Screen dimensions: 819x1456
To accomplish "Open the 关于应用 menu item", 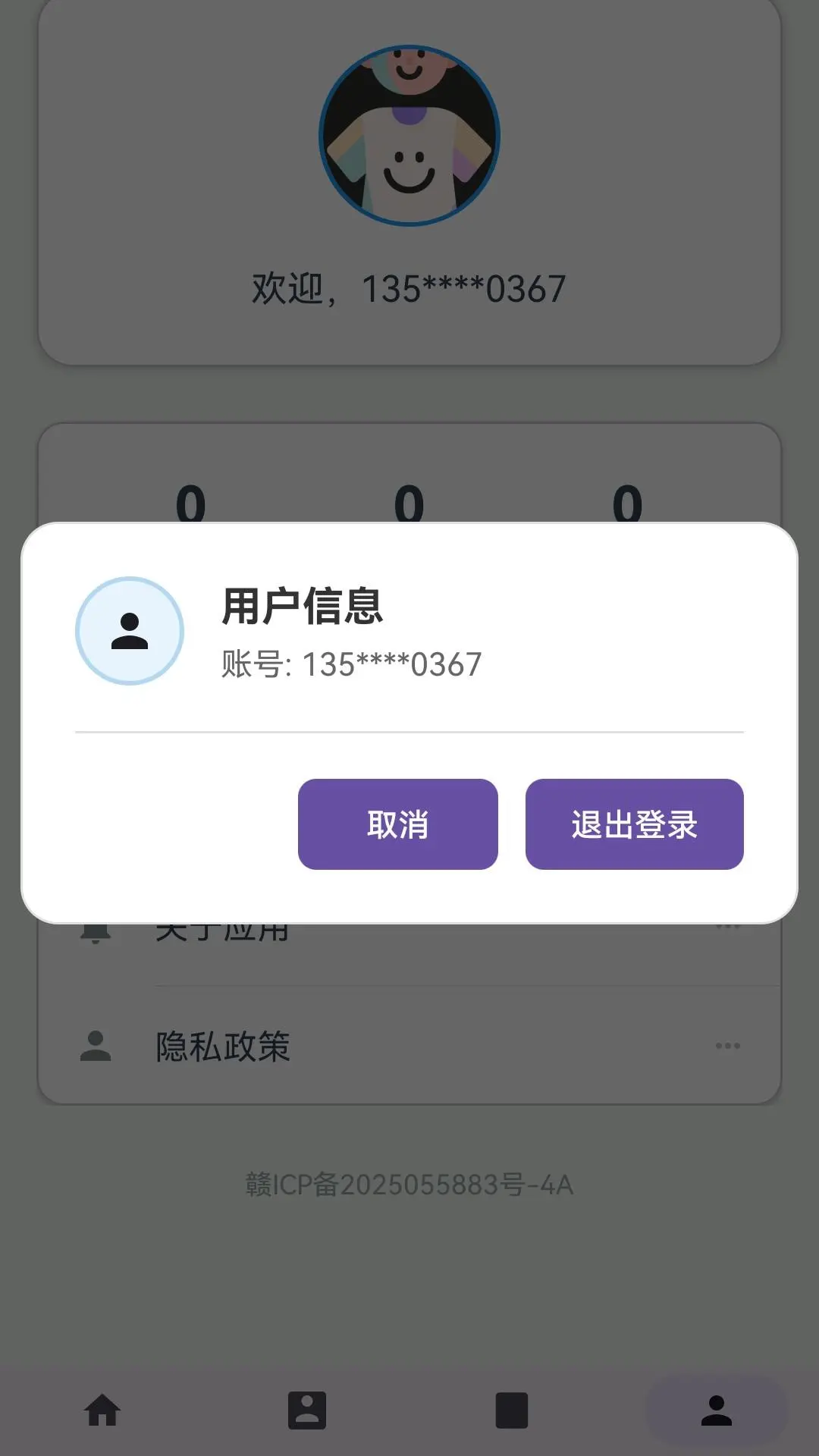I will click(x=222, y=927).
